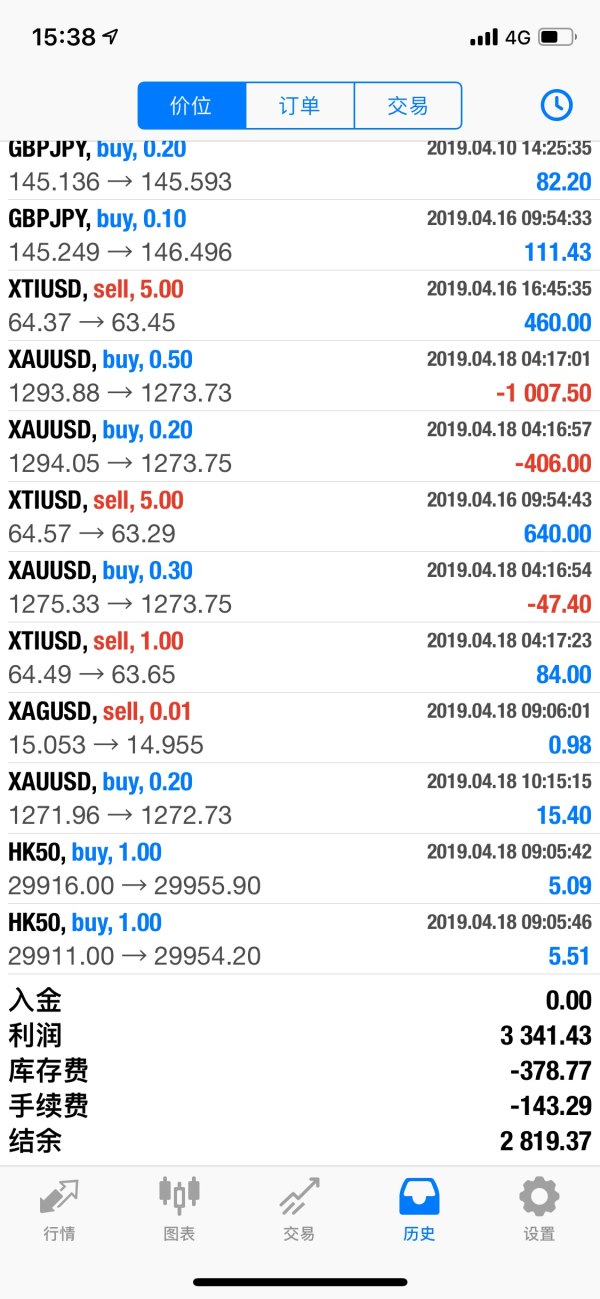Go to the 行情 tab
600x1299 pixels.
click(59, 1208)
